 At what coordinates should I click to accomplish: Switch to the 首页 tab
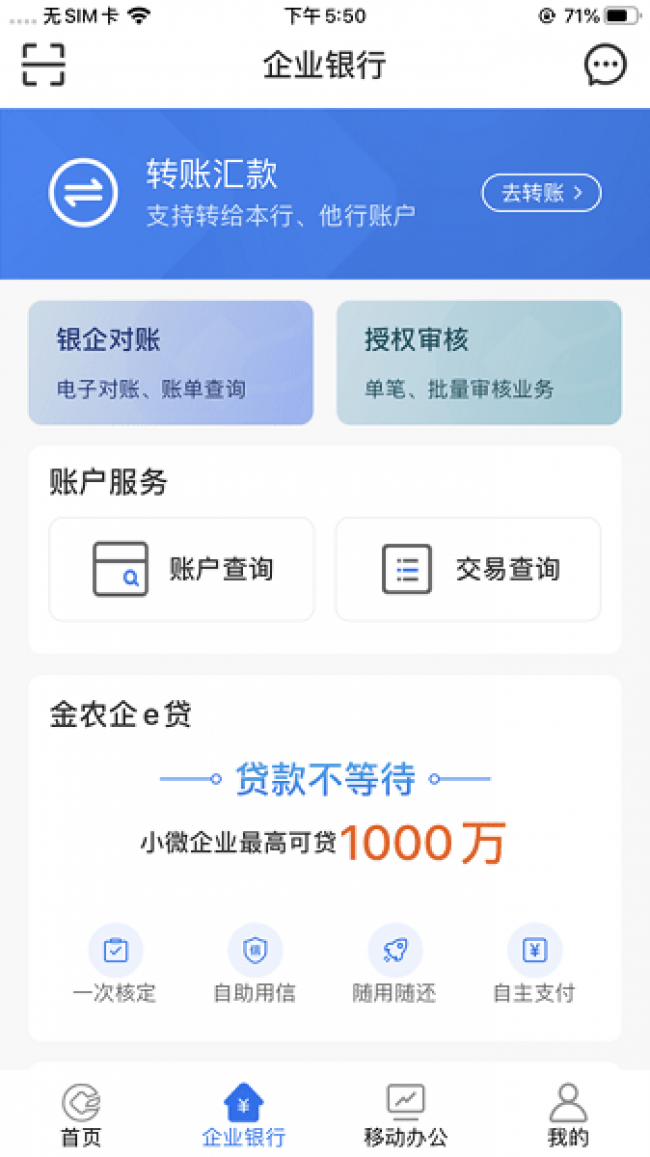coord(81,1115)
